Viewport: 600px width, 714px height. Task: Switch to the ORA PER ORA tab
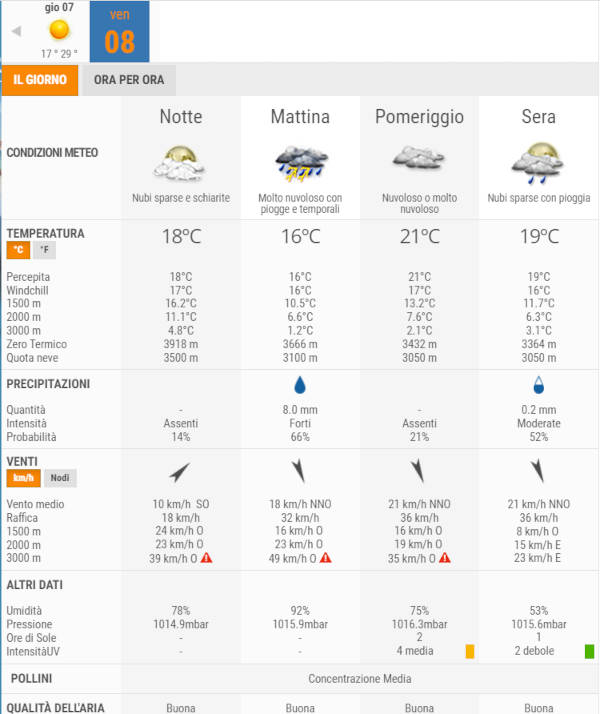point(128,80)
